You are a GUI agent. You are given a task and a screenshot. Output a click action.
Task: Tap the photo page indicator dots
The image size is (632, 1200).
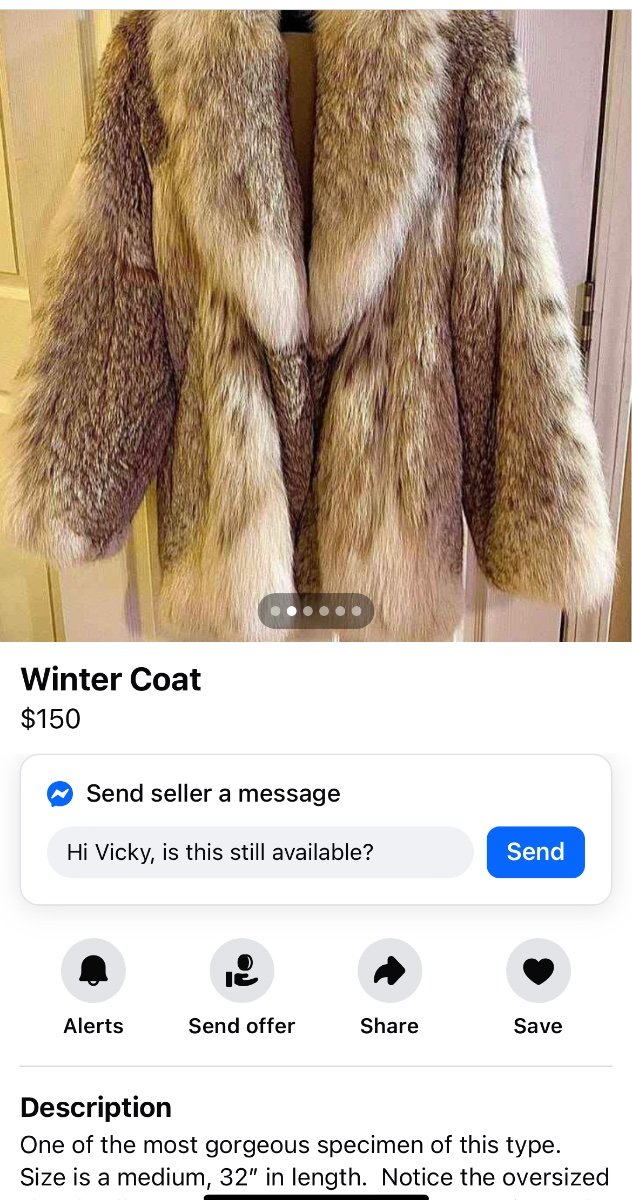(x=316, y=610)
